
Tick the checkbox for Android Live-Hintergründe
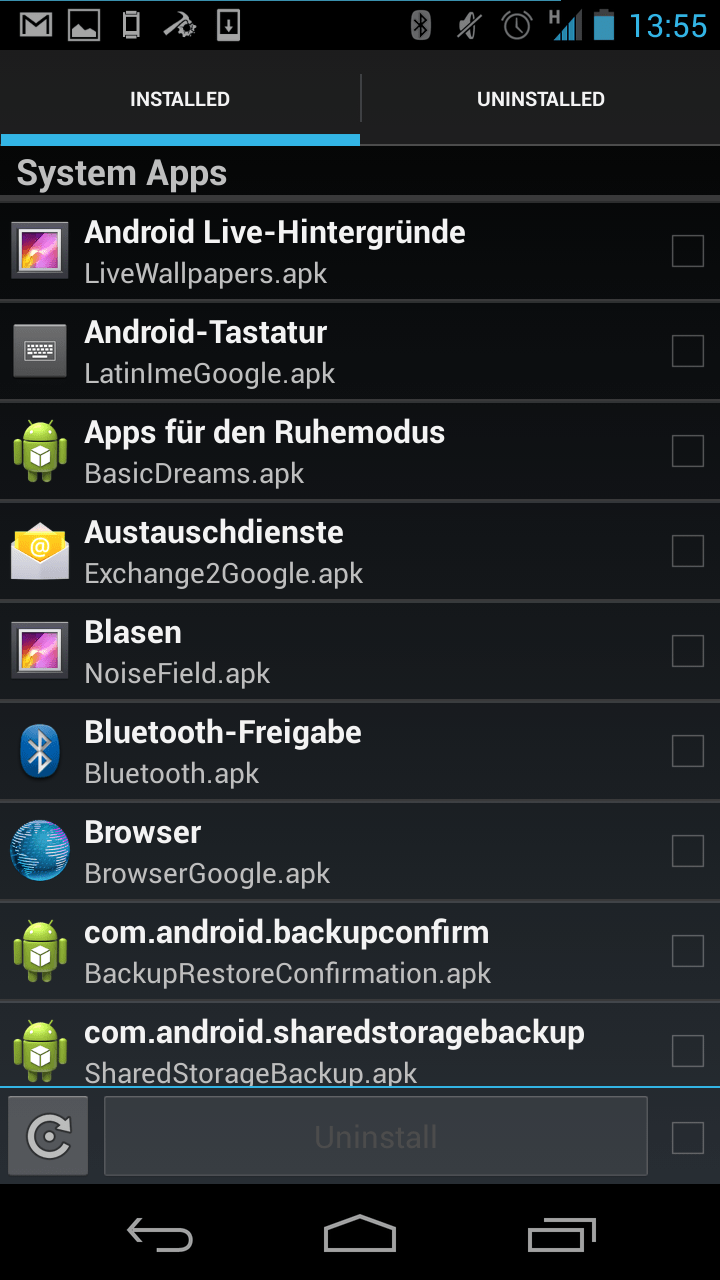click(x=688, y=251)
